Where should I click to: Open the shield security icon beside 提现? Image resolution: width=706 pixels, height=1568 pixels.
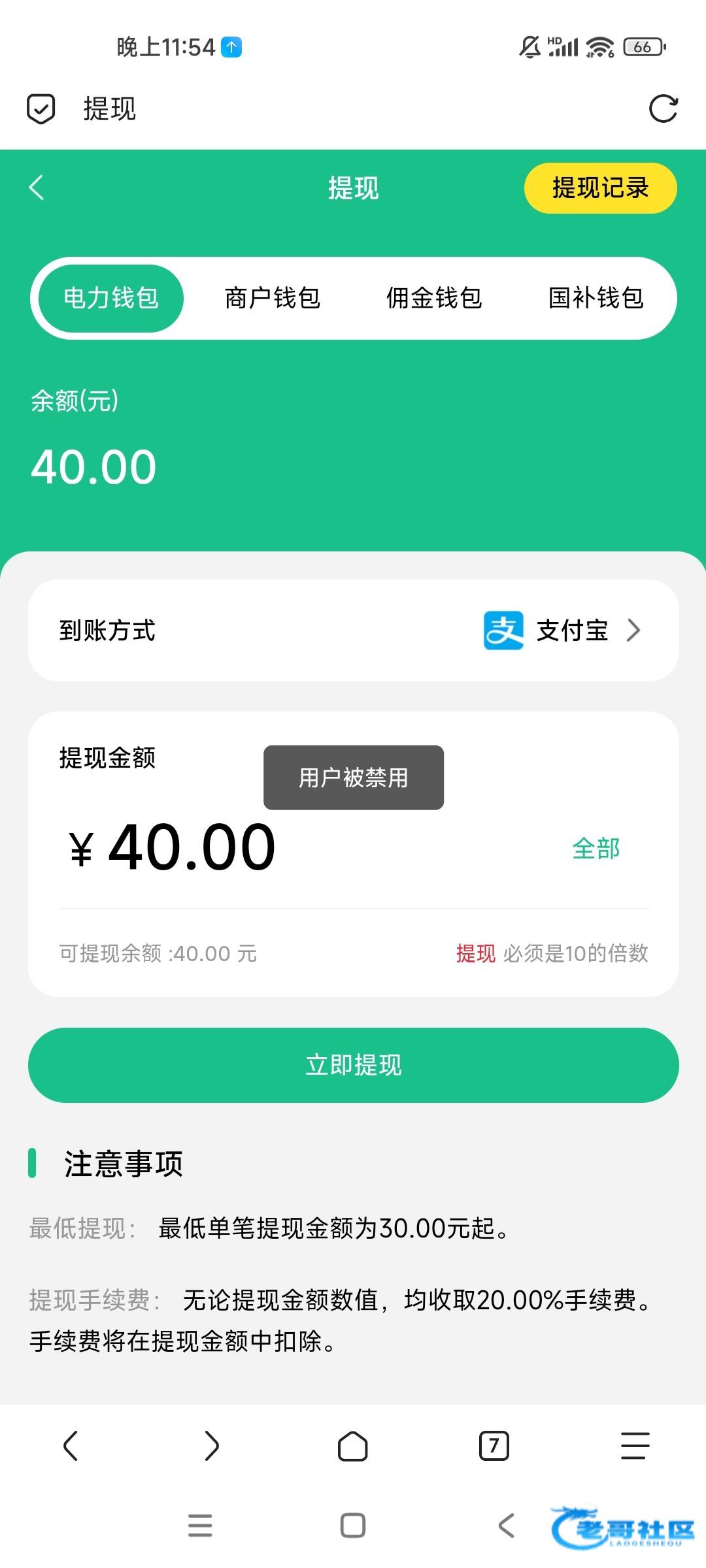41,108
